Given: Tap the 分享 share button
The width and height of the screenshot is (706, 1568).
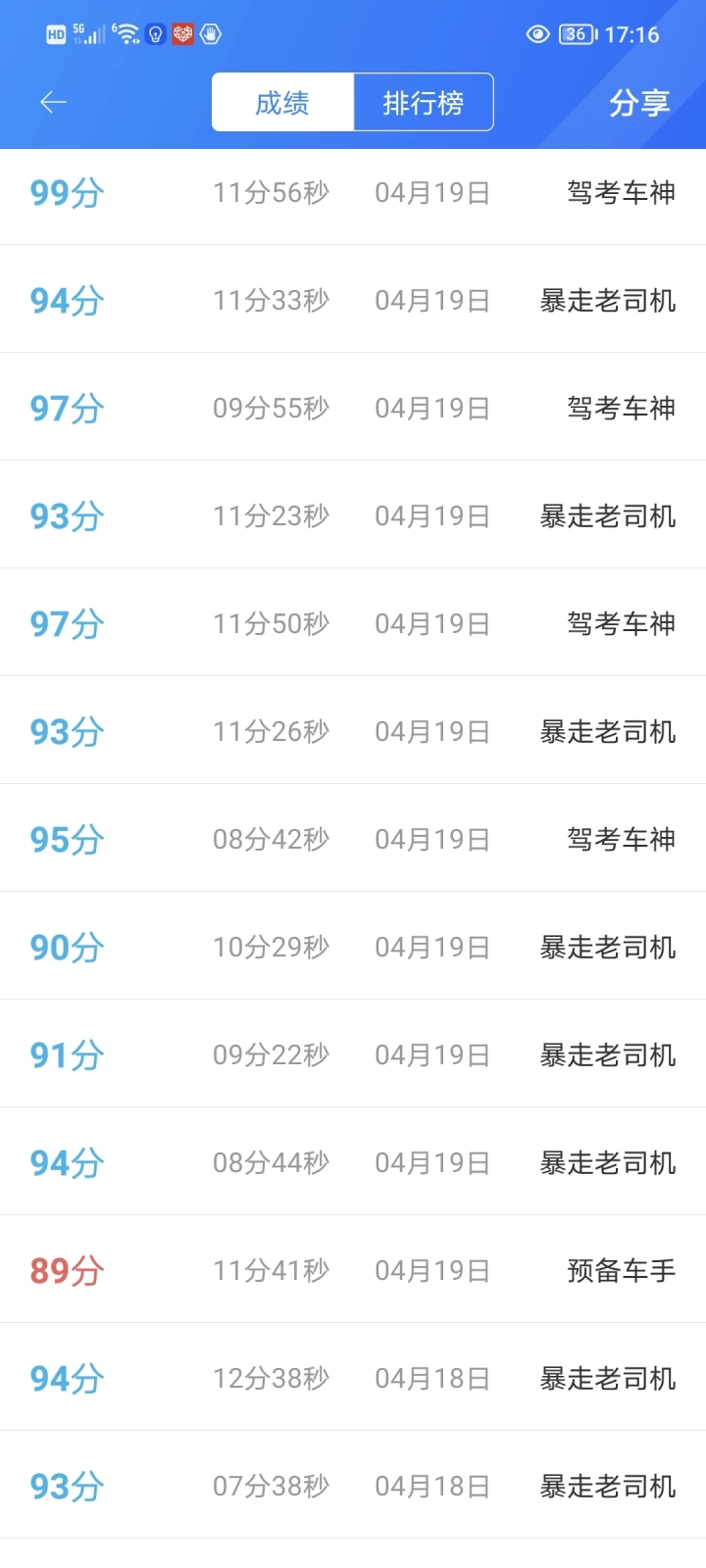Looking at the screenshot, I should (x=639, y=102).
